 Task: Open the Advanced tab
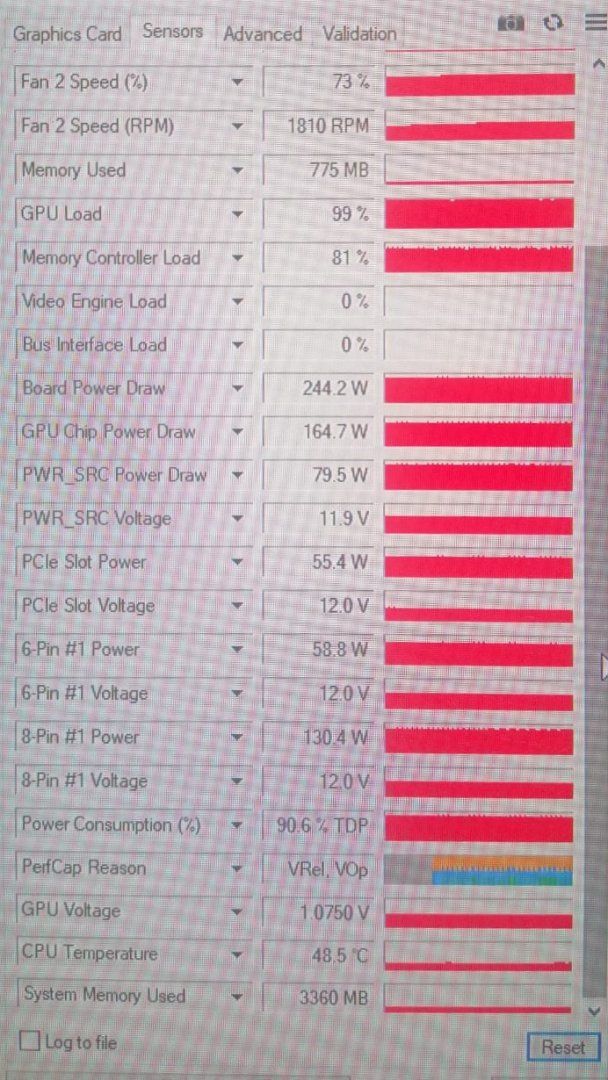262,33
